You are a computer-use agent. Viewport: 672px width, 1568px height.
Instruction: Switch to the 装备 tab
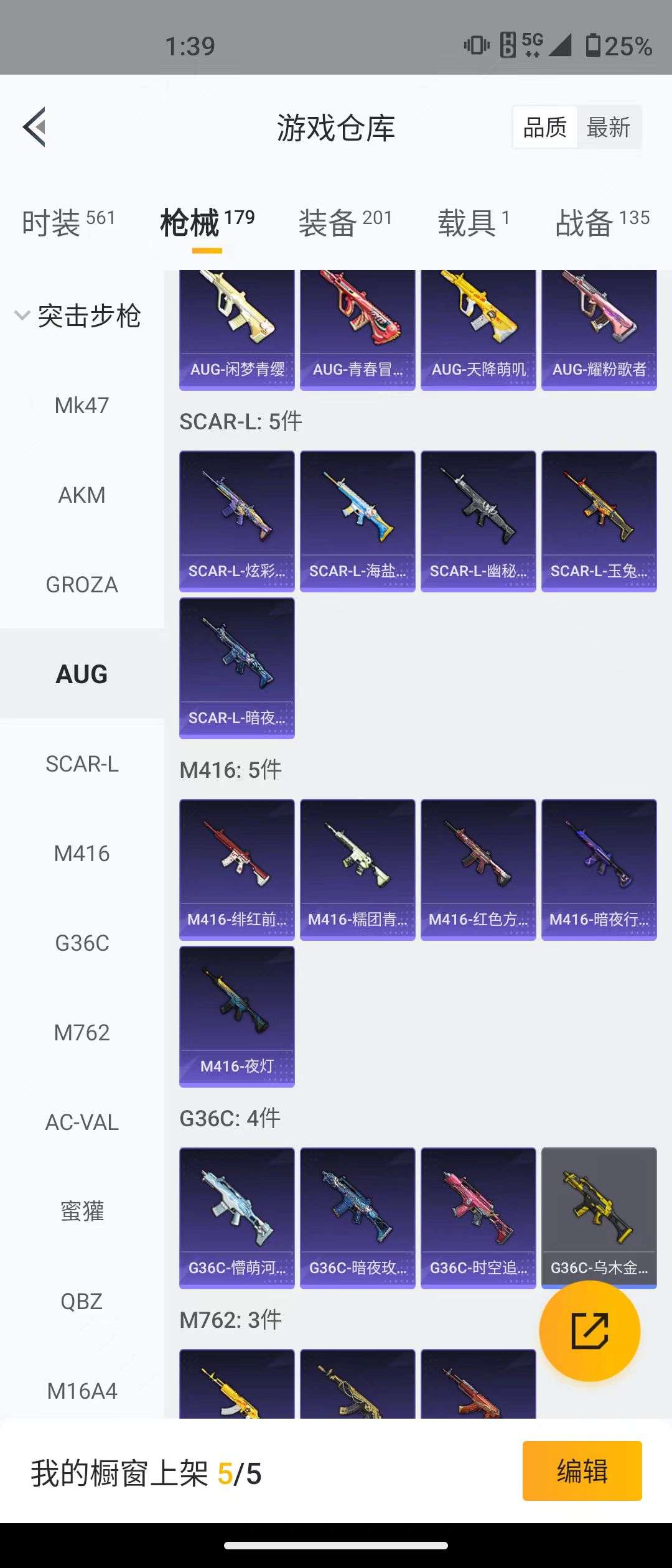[x=345, y=222]
